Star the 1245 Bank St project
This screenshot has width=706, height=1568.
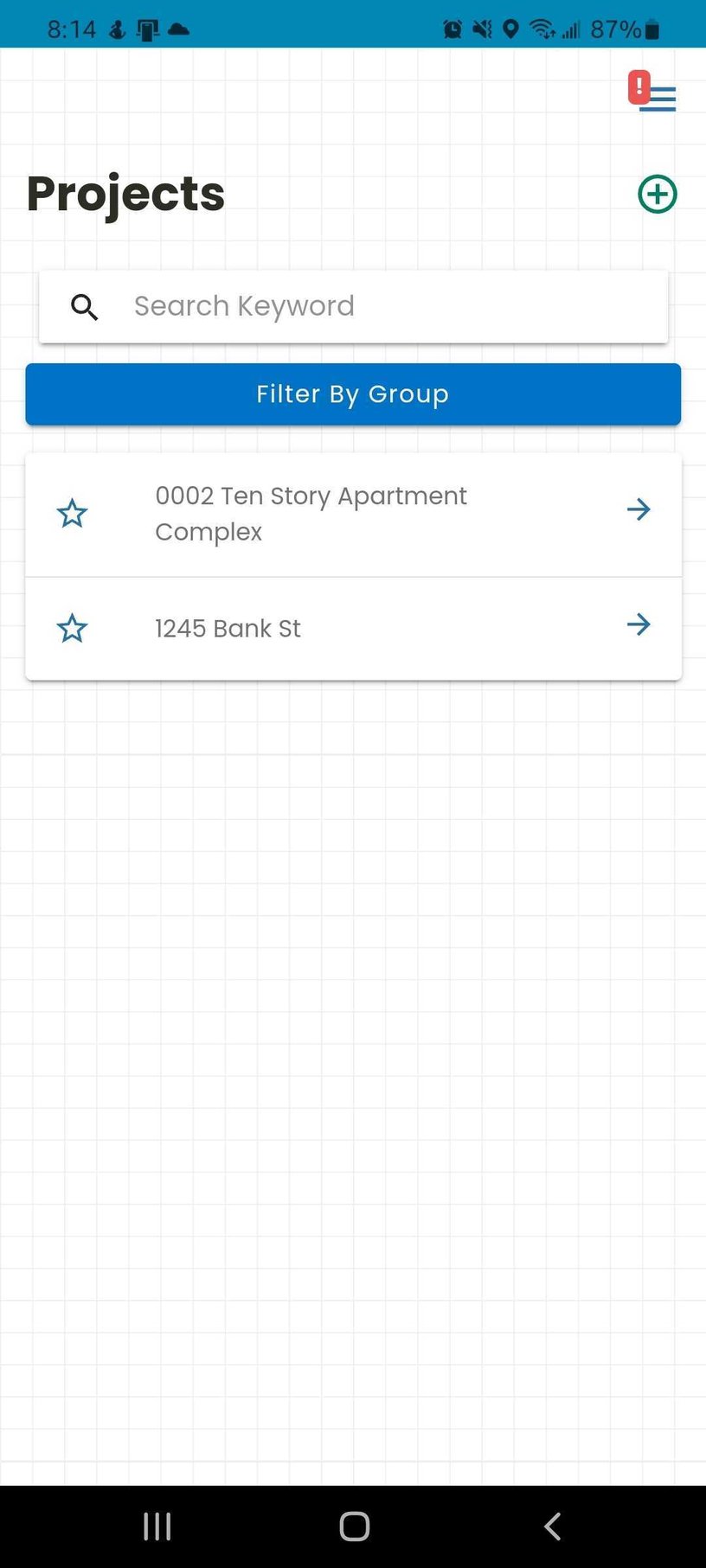72,629
